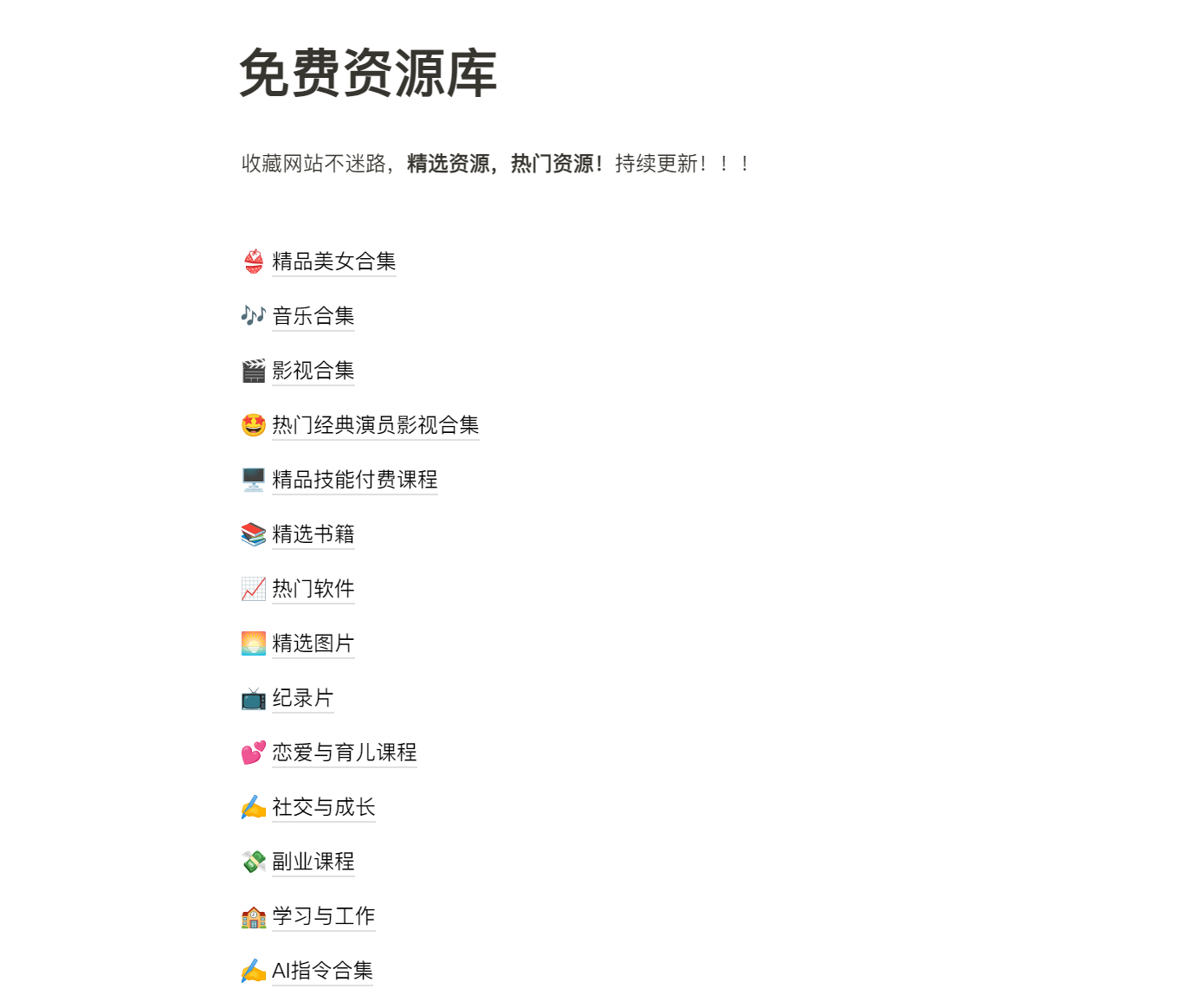Open the 精选图片 link

313,643
